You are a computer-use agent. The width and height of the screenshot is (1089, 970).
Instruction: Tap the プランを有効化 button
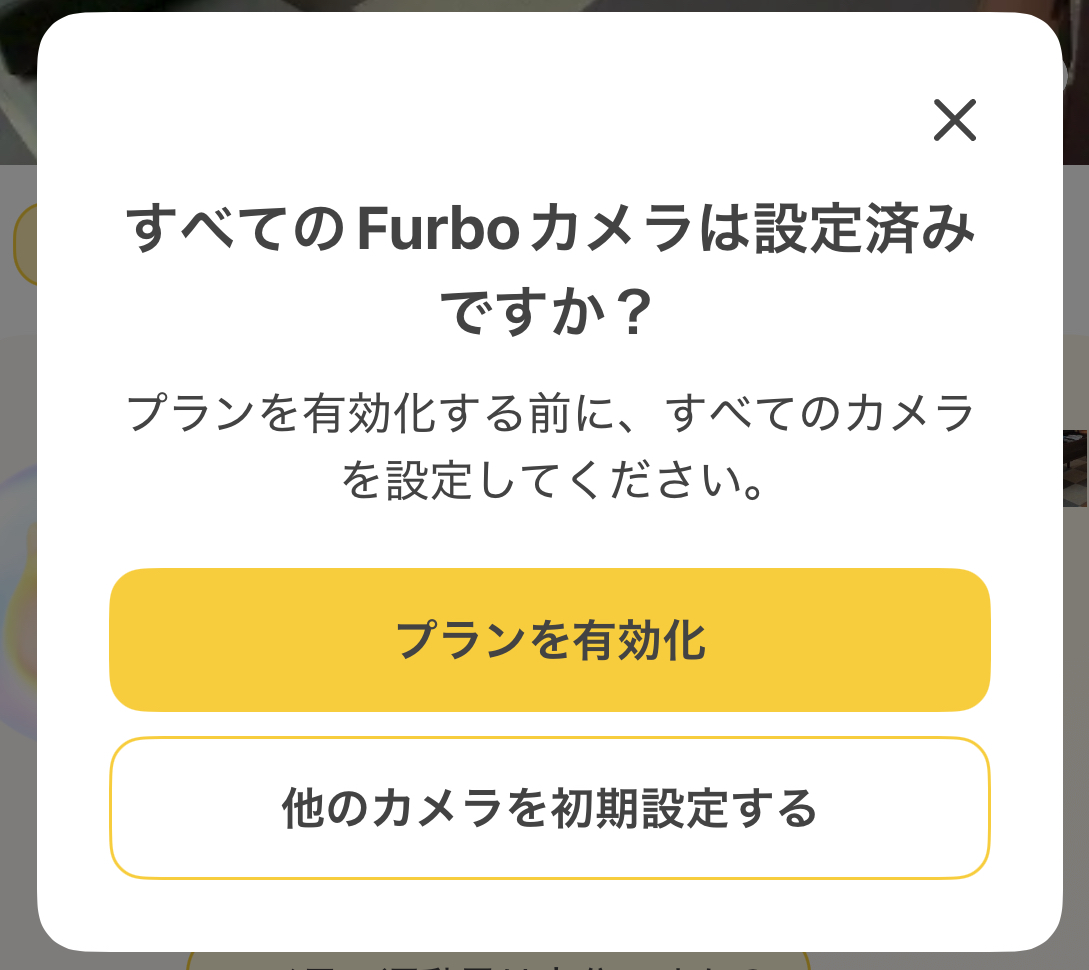[x=550, y=640]
